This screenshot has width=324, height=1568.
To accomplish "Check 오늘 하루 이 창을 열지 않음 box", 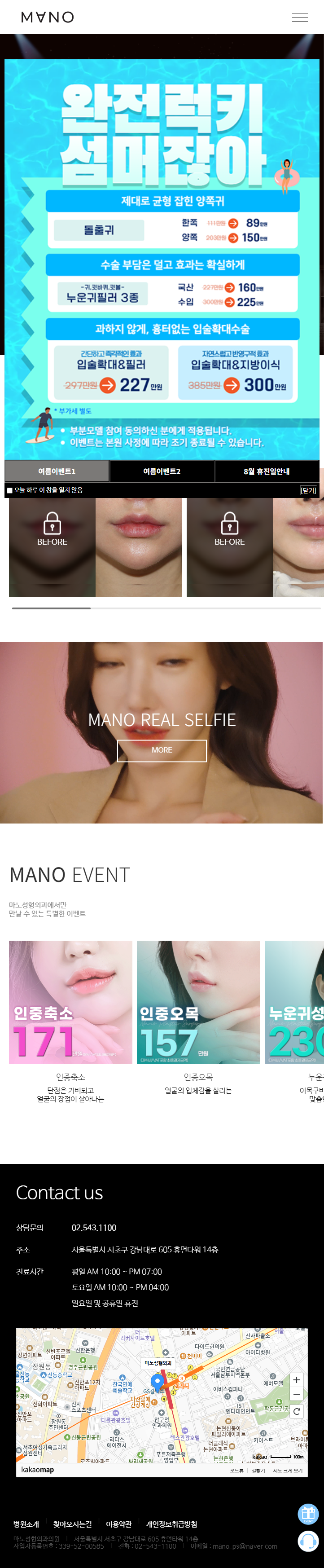I will [10, 491].
